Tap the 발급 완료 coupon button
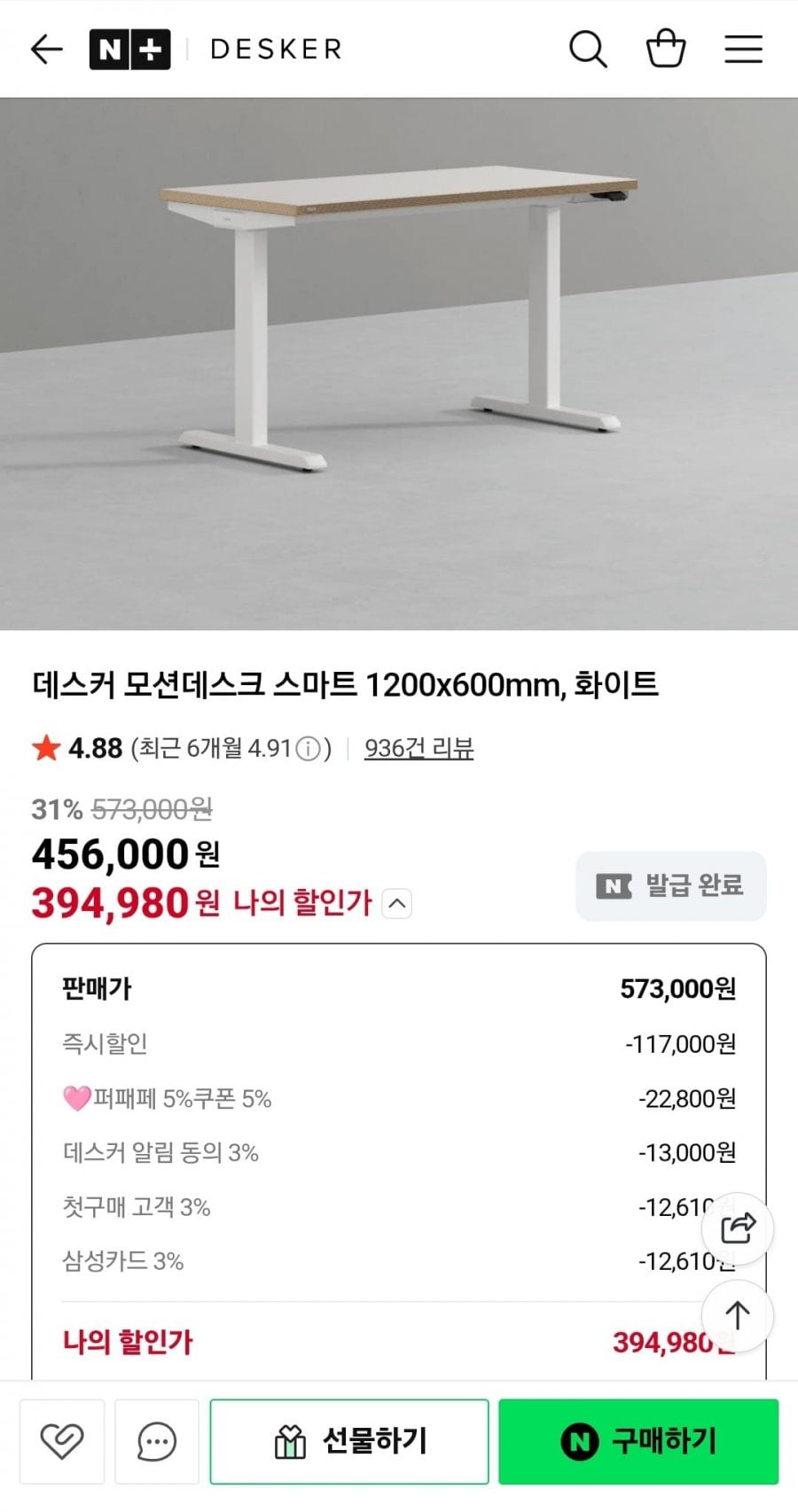This screenshot has height=1512, width=798. (x=671, y=885)
